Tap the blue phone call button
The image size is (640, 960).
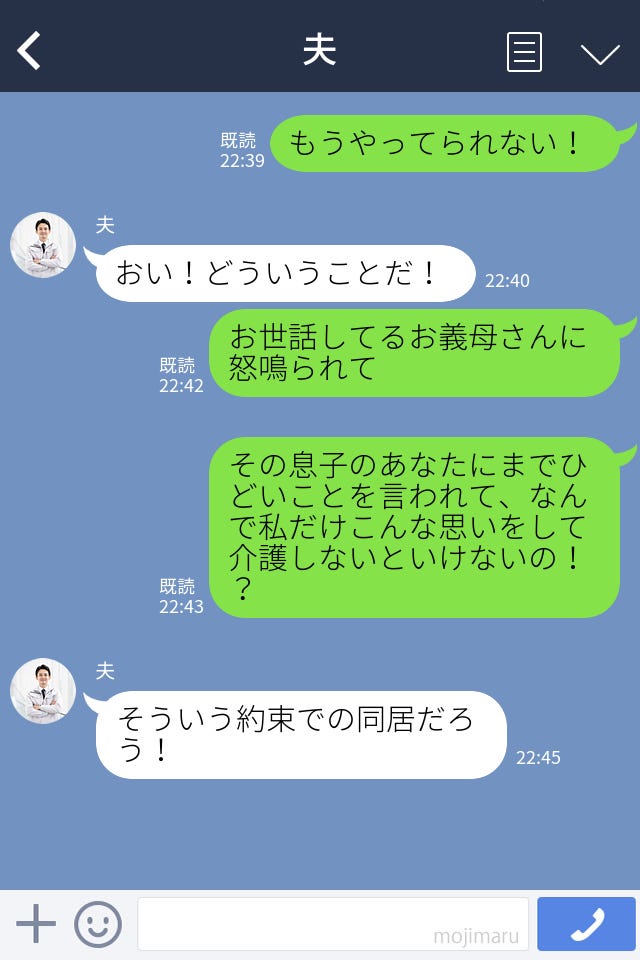tap(586, 924)
